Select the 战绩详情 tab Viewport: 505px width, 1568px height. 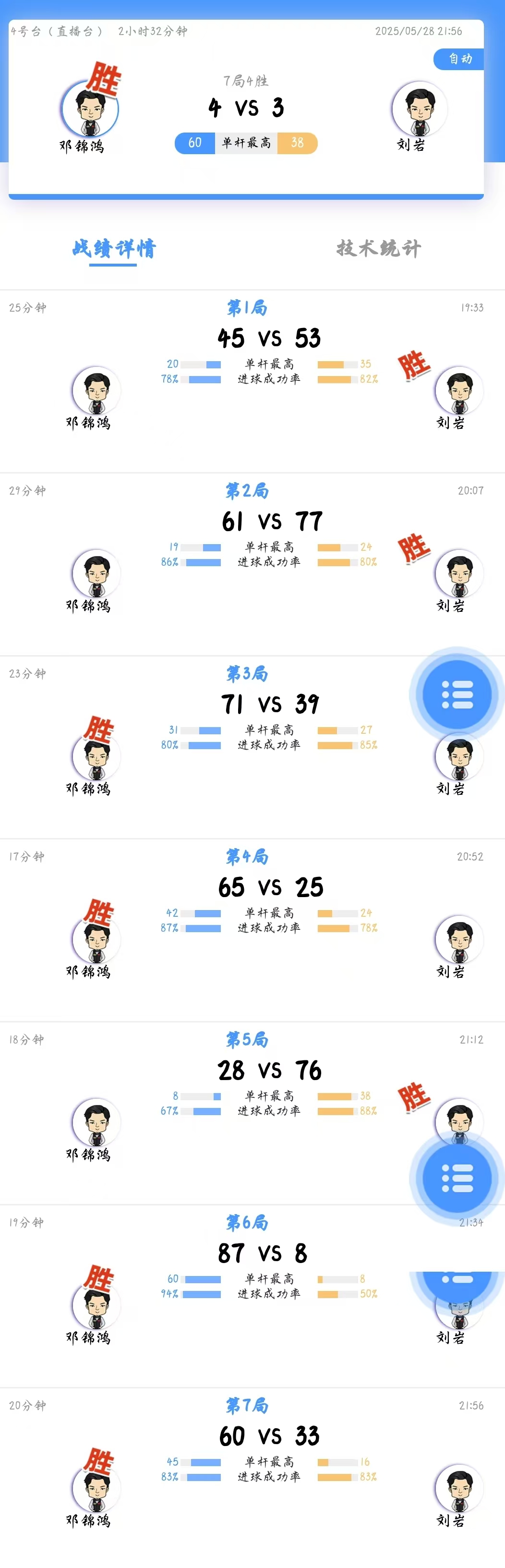(114, 248)
